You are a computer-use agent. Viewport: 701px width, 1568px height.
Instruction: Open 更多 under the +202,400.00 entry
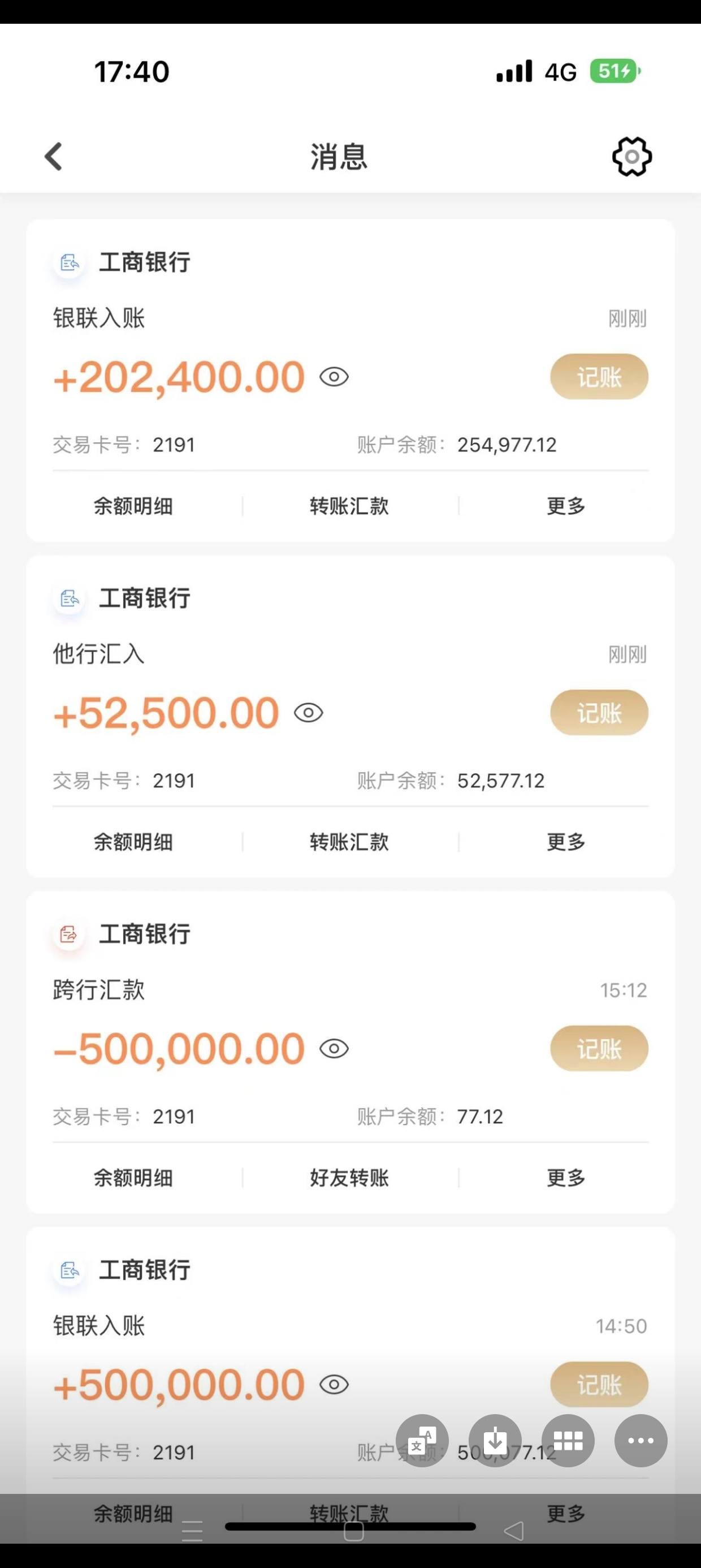(x=566, y=506)
